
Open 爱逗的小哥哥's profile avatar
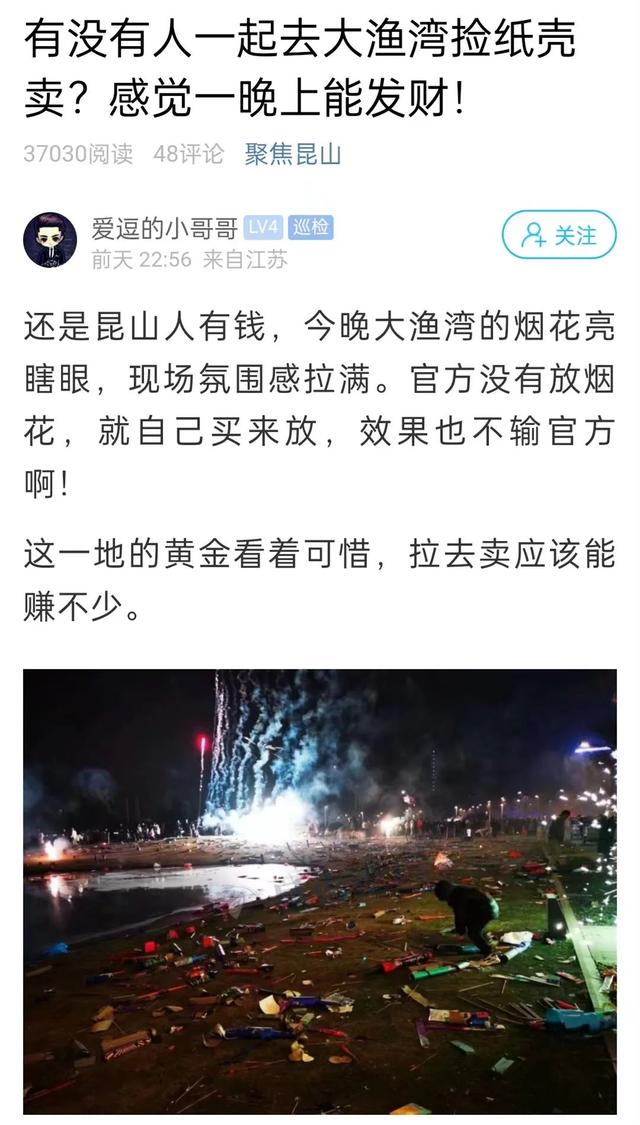tap(50, 239)
